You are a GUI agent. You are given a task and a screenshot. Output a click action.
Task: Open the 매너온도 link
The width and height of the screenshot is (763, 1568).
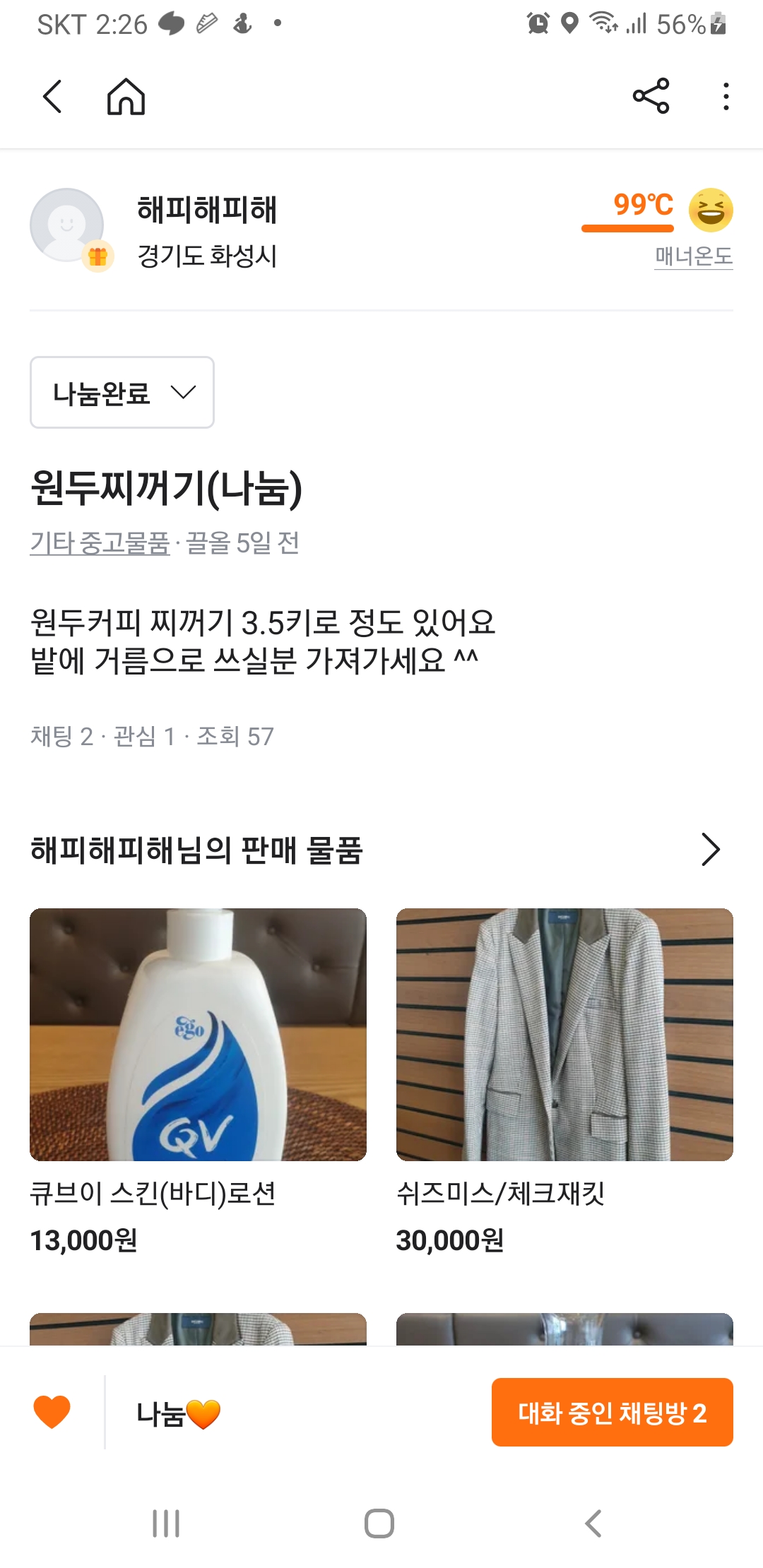click(x=693, y=256)
